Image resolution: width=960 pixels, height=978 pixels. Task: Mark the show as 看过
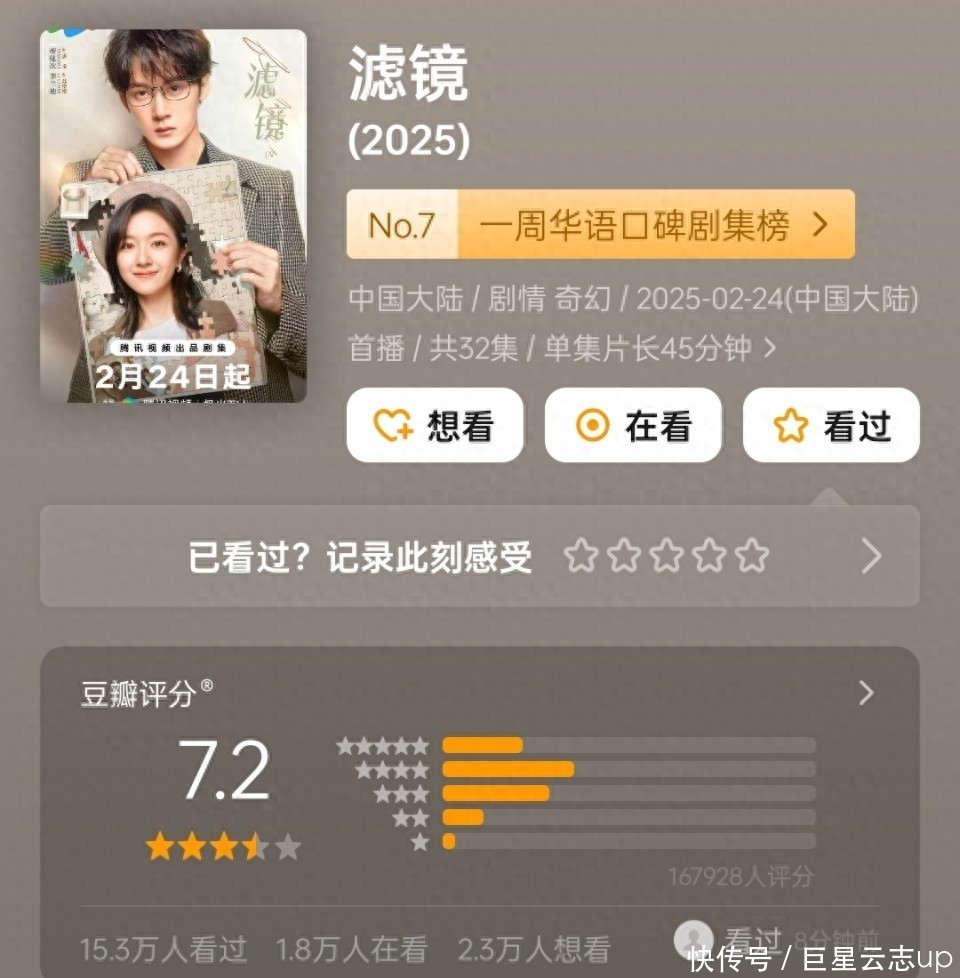pyautogui.click(x=831, y=426)
